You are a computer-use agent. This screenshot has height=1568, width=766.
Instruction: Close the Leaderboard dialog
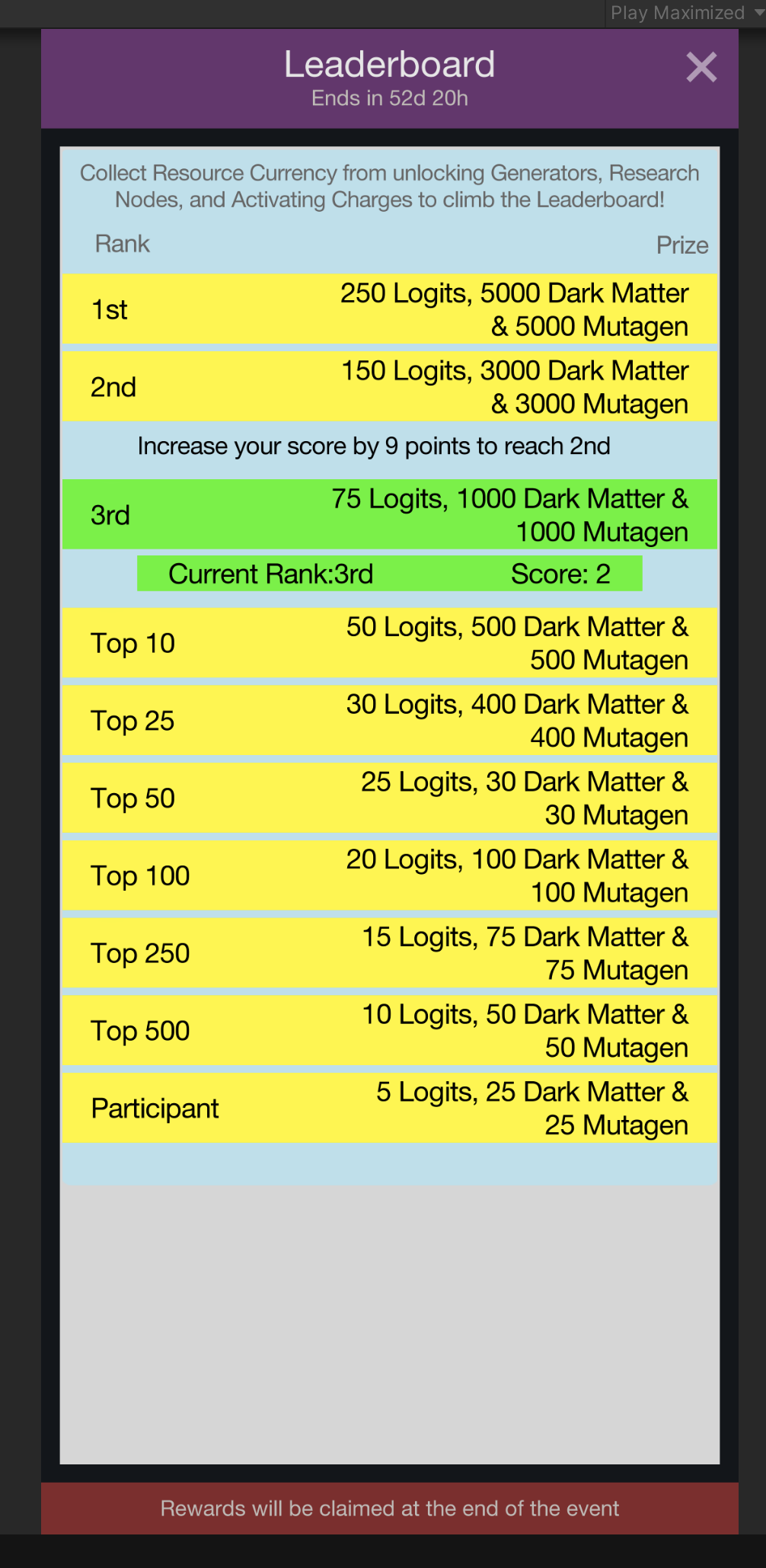[701, 67]
